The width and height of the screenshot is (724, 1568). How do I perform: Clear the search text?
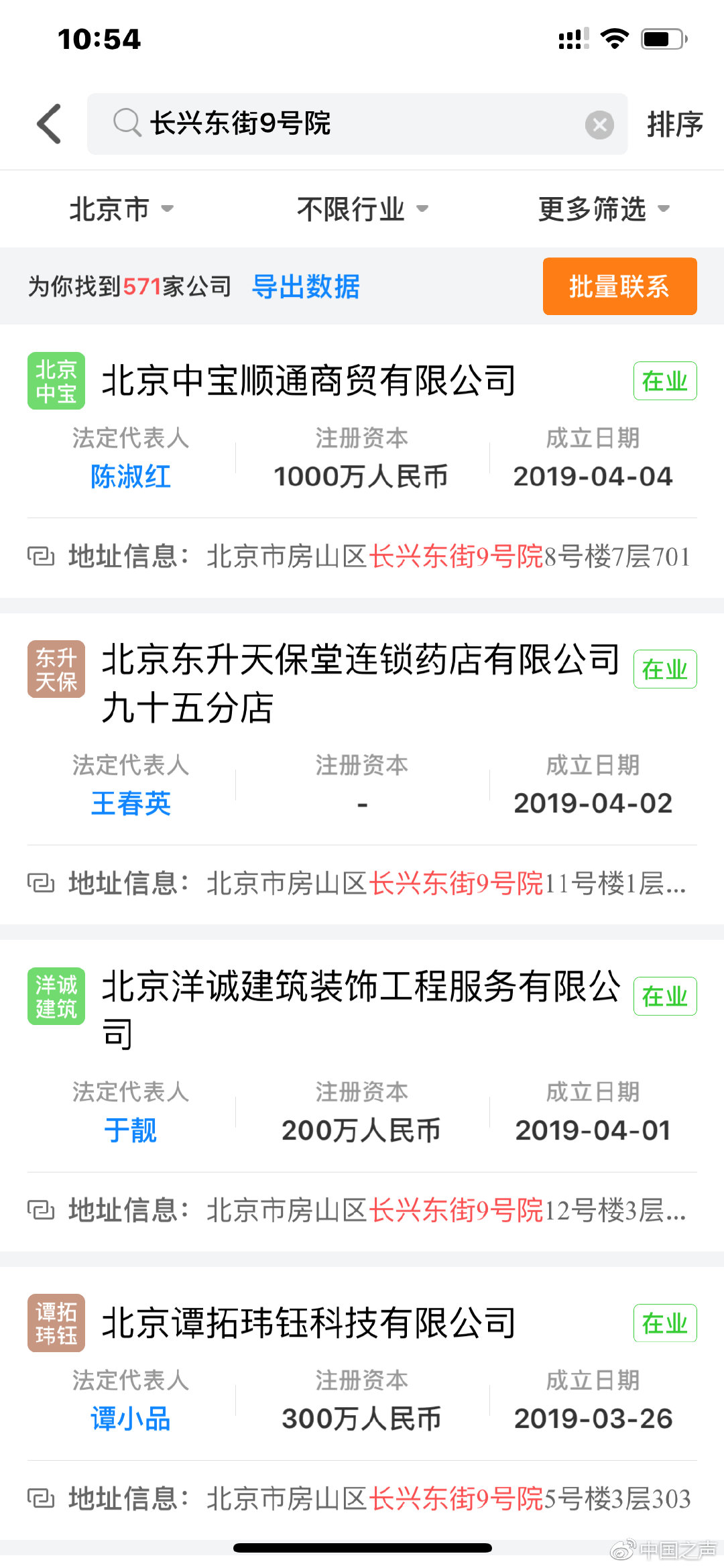pyautogui.click(x=599, y=125)
